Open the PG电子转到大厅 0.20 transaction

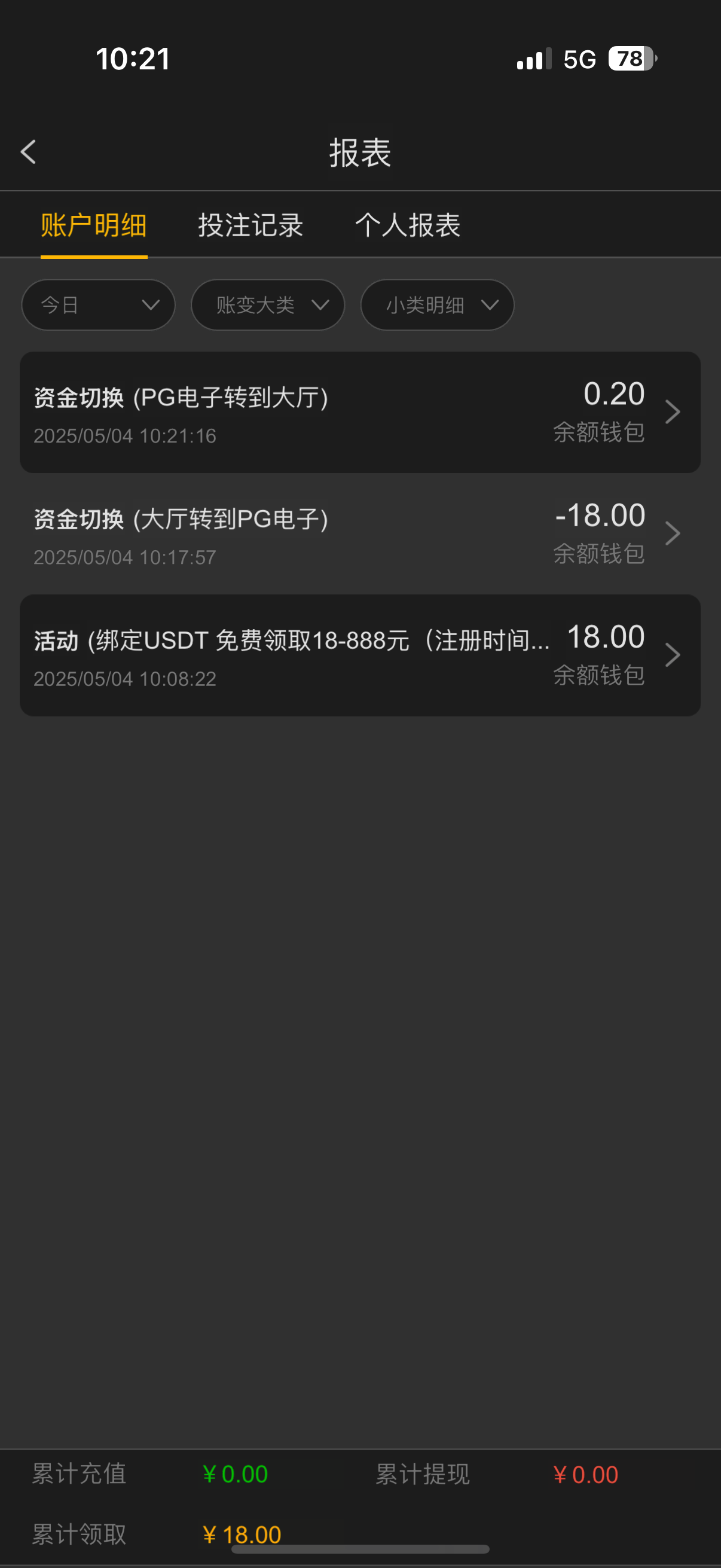coord(359,412)
